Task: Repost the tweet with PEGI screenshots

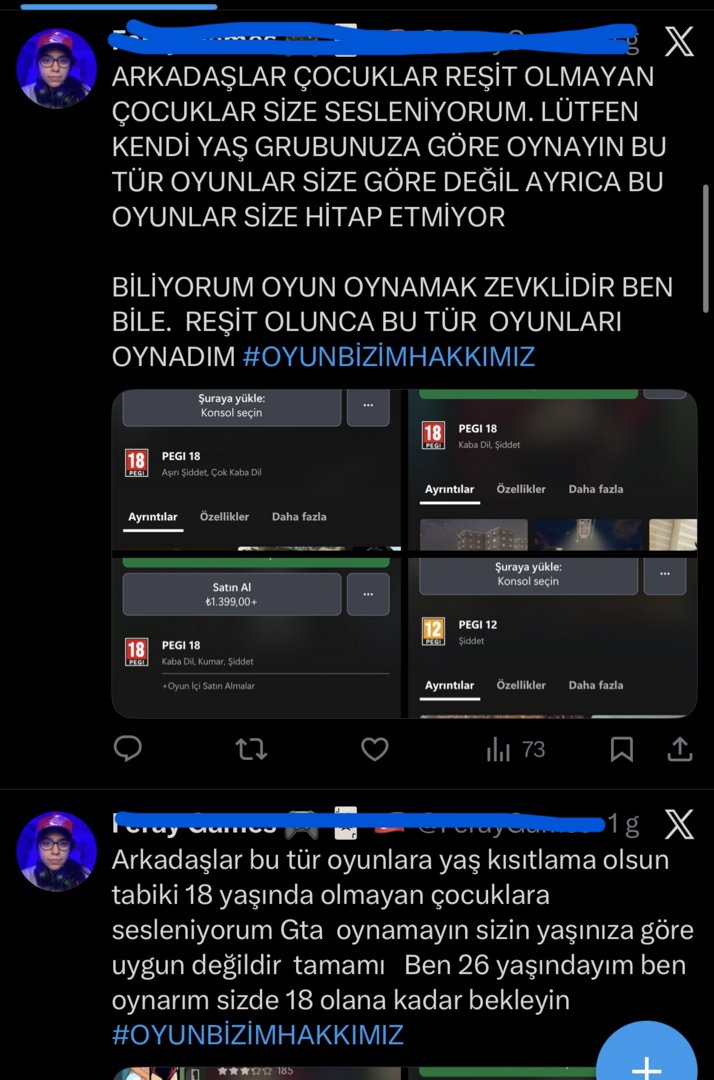Action: click(250, 748)
